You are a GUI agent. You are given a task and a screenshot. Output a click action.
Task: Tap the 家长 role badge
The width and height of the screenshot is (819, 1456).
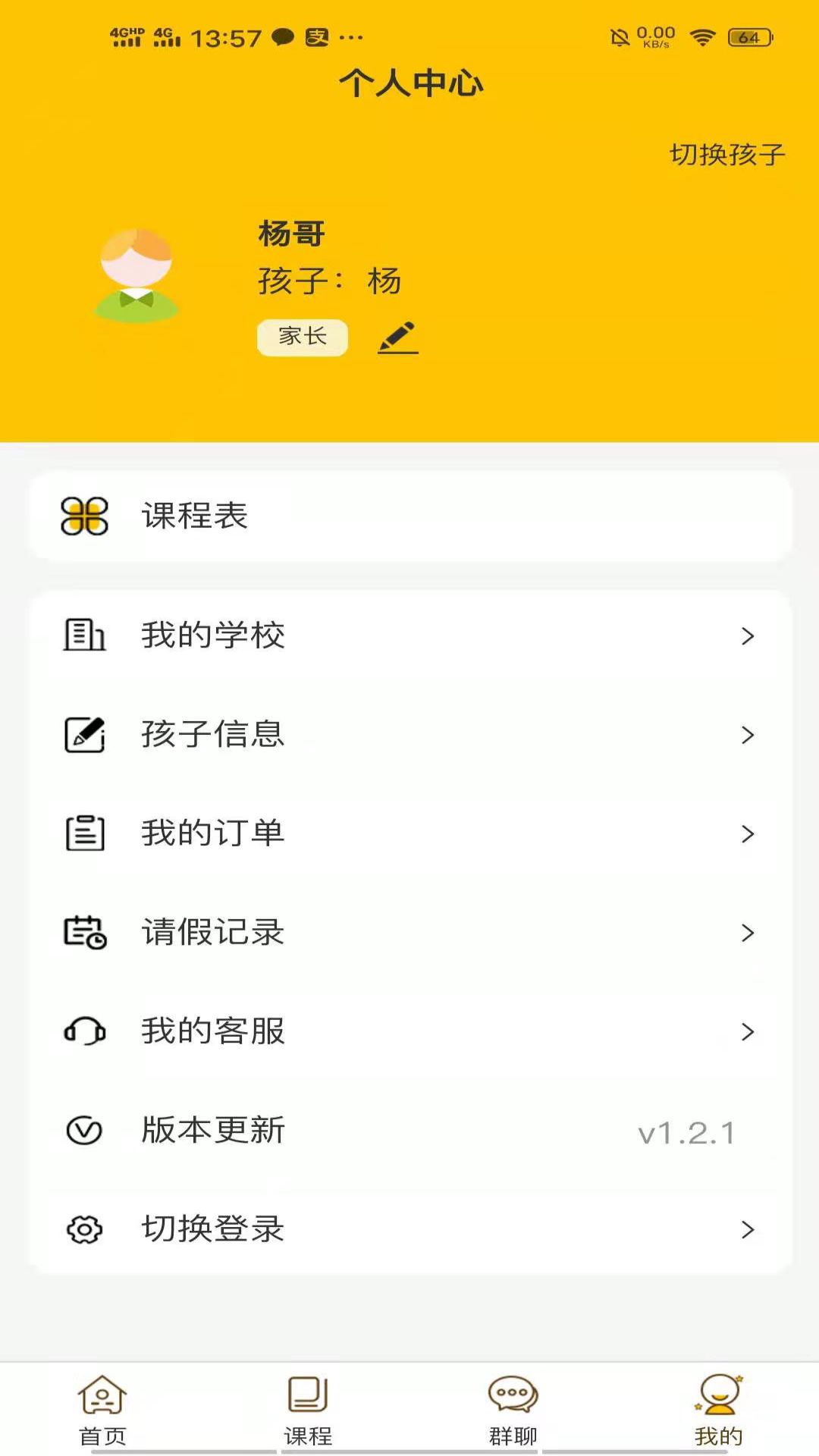(x=302, y=336)
